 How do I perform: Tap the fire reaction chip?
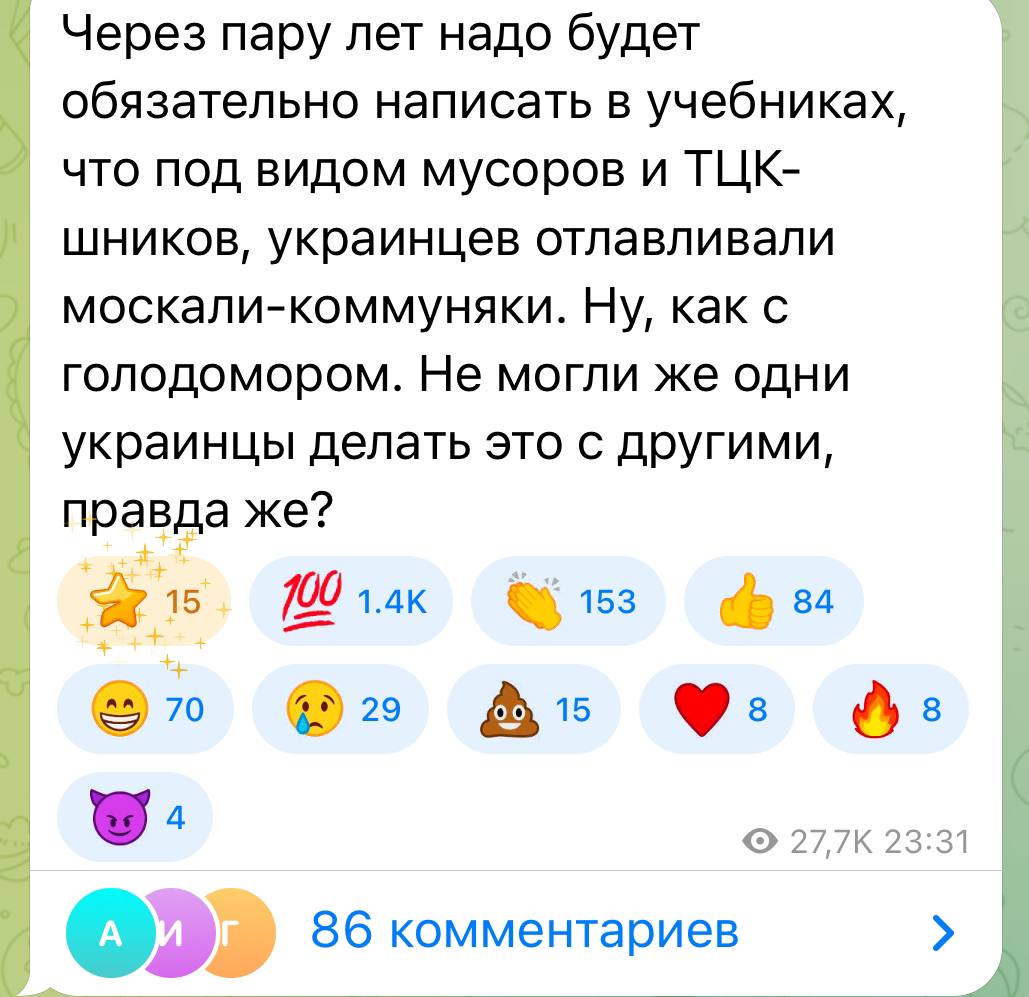[891, 710]
